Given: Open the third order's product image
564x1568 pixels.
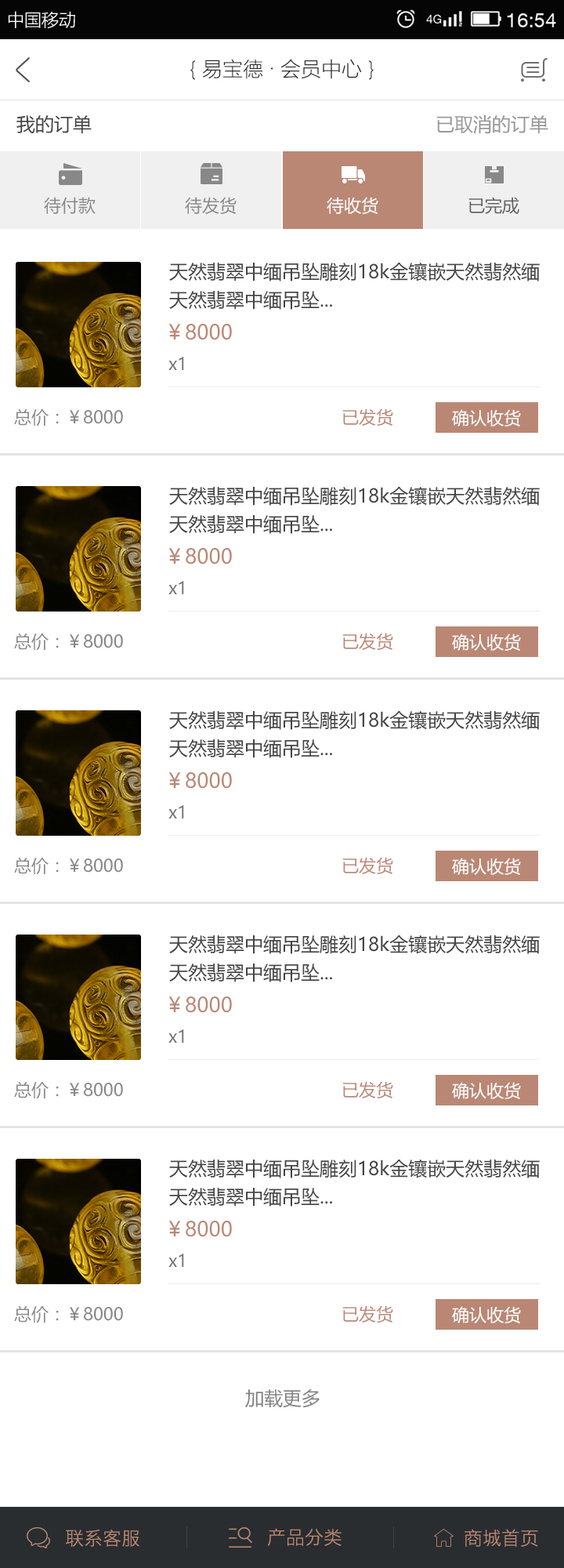Looking at the screenshot, I should coord(78,773).
